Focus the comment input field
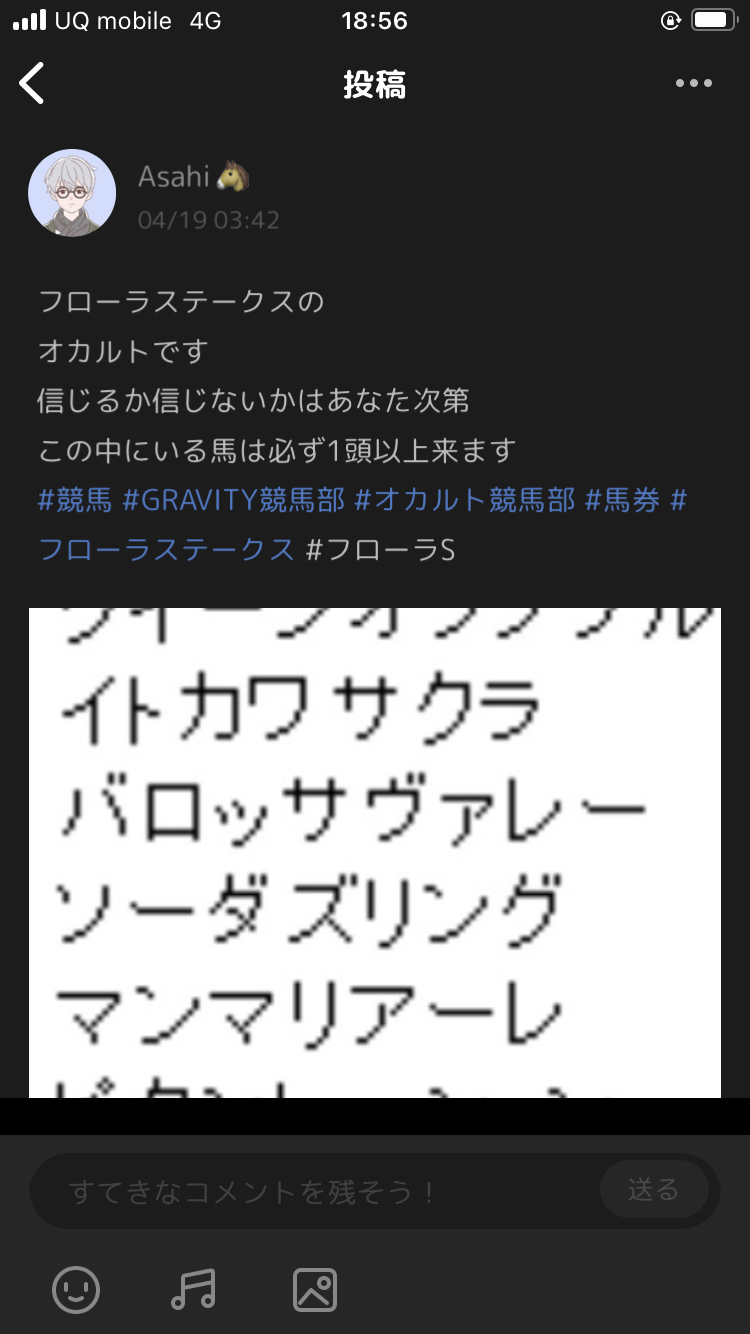 [x=310, y=1191]
